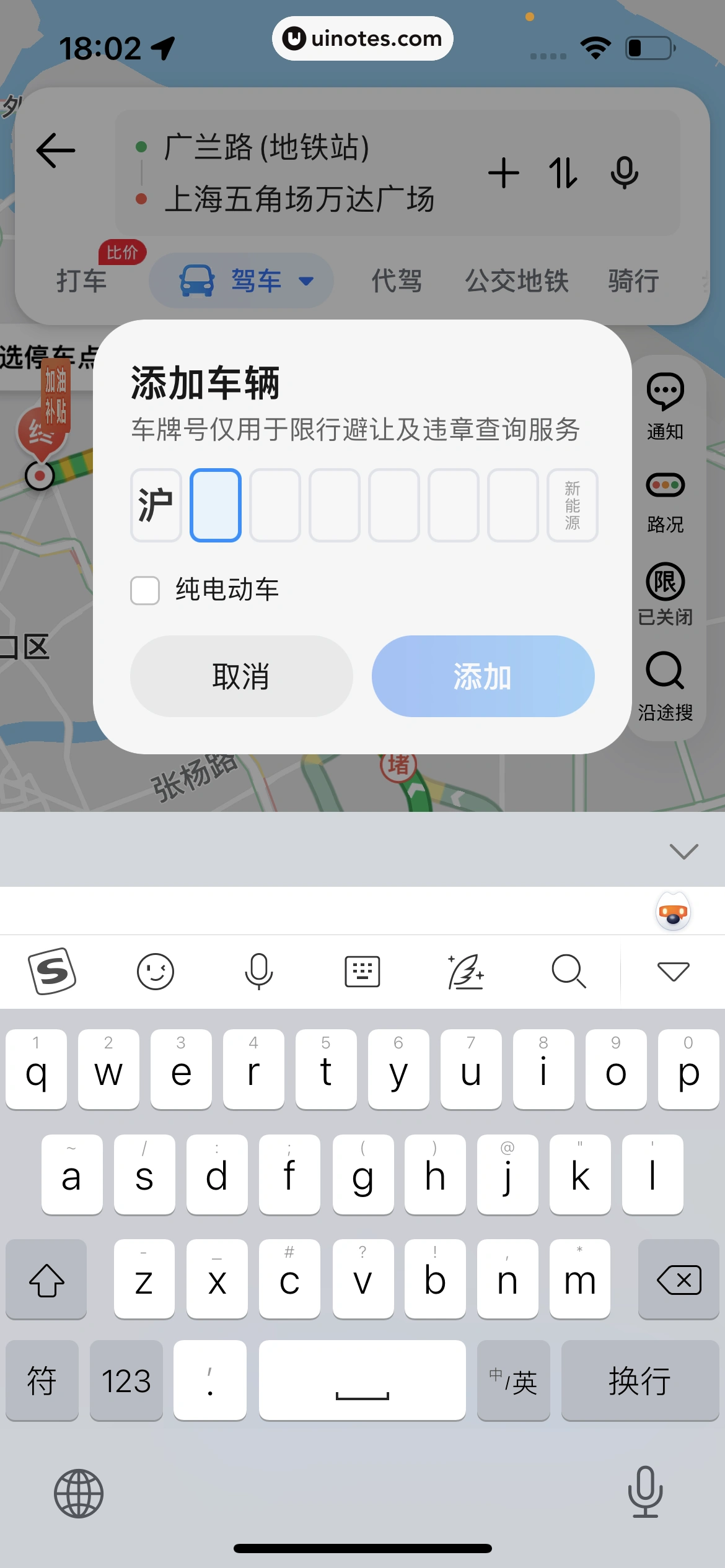The height and width of the screenshot is (1568, 725).
Task: Toggle the 中/英 language key
Action: 513,1380
